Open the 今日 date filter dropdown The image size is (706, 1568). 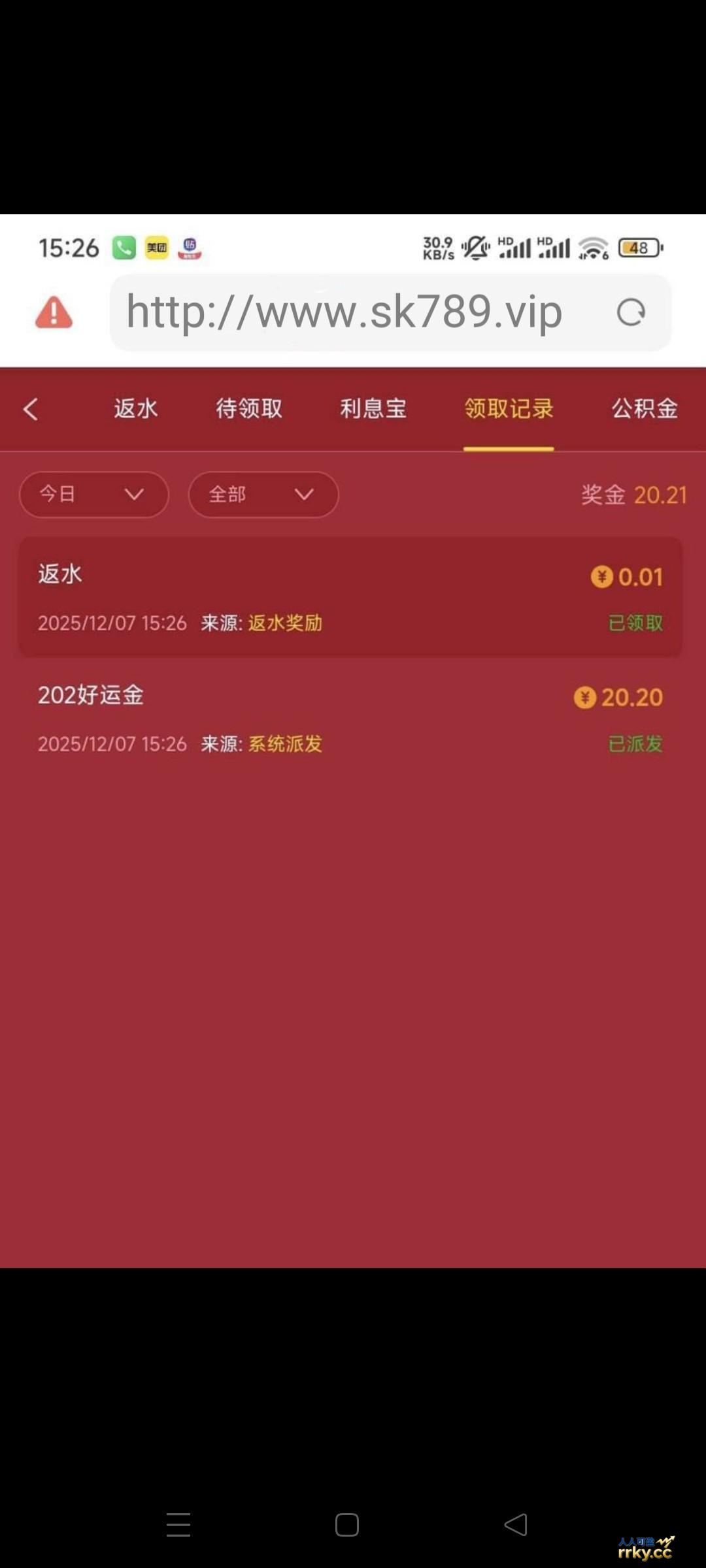[93, 495]
